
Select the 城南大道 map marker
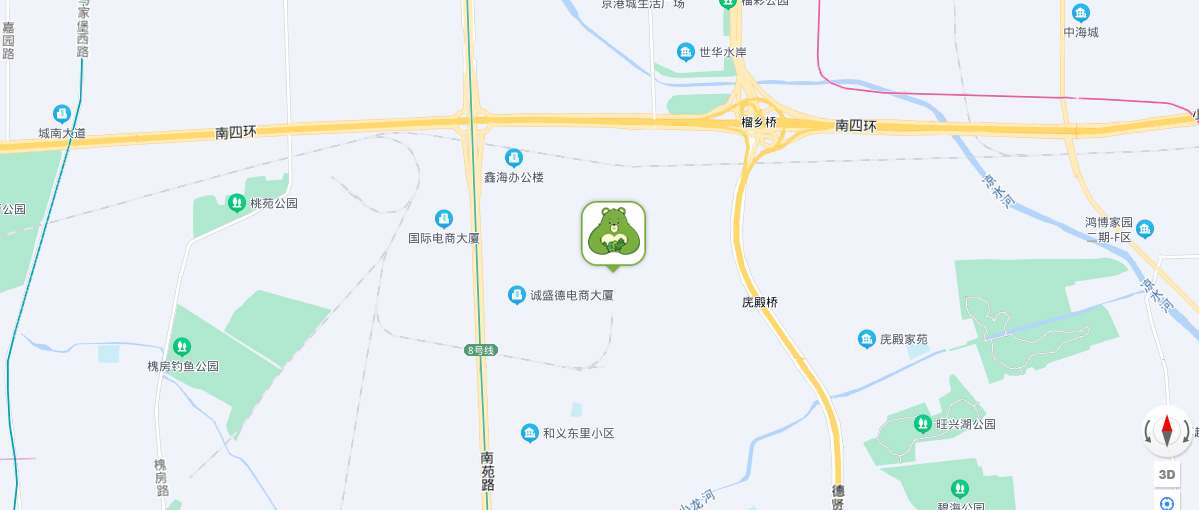62,114
